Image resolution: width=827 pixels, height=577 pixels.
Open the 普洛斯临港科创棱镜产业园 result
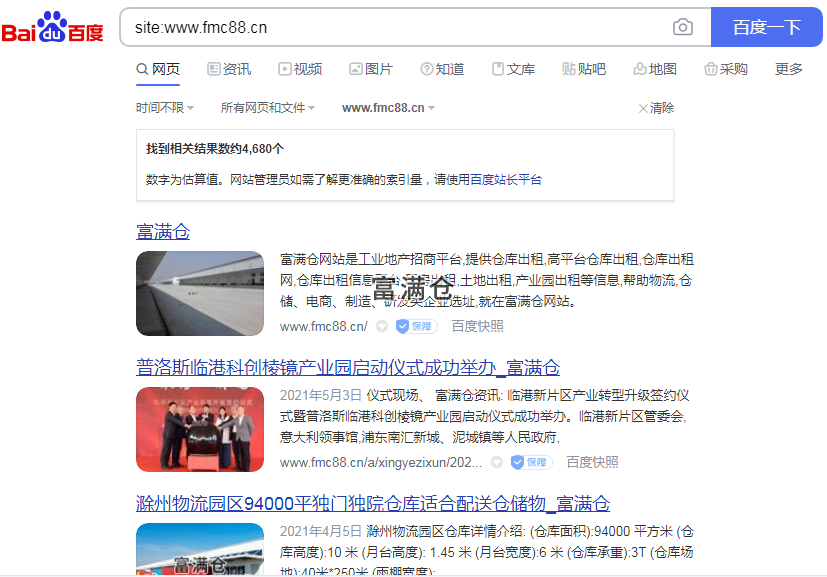(348, 367)
